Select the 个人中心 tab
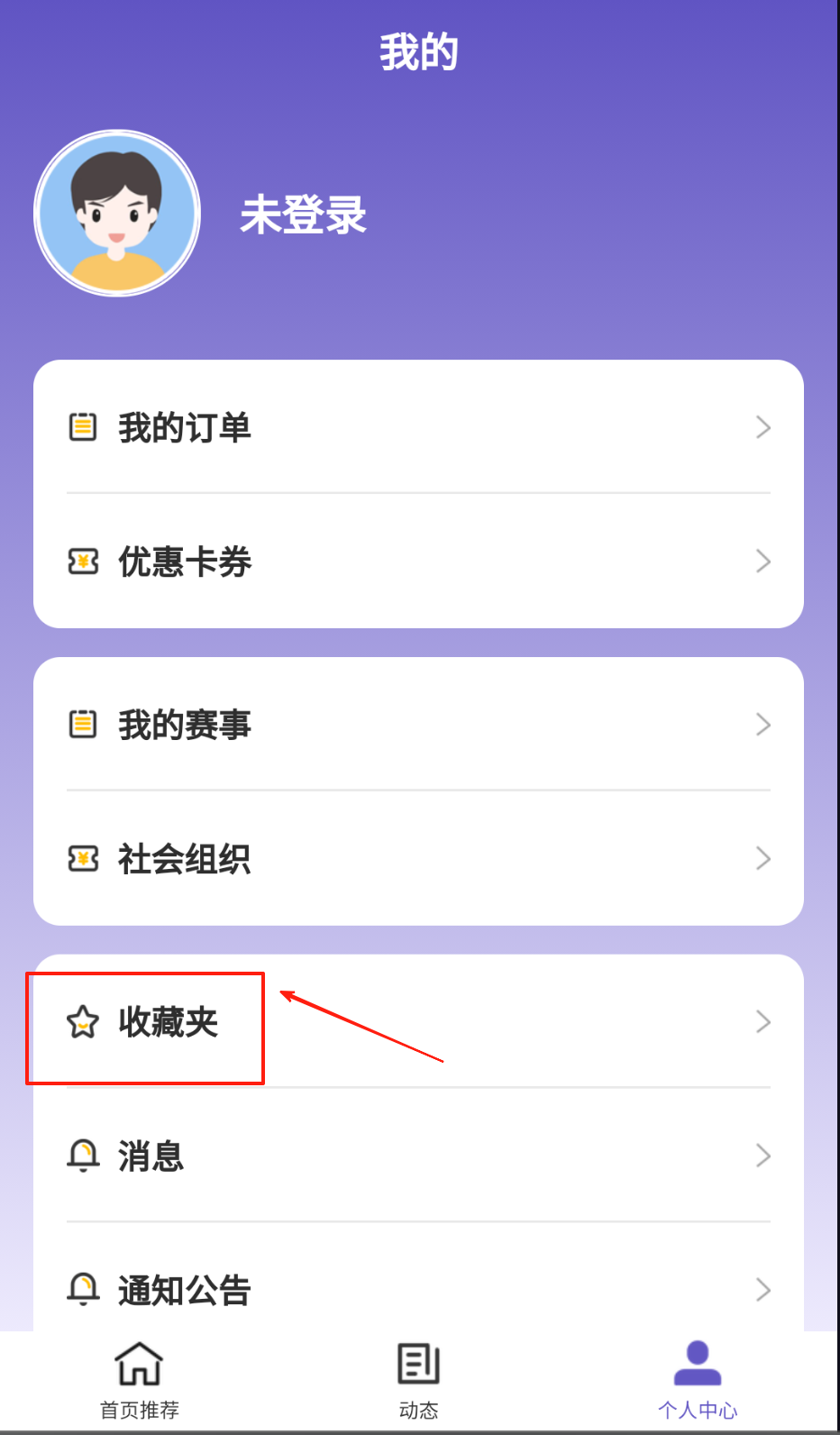 [698, 1380]
